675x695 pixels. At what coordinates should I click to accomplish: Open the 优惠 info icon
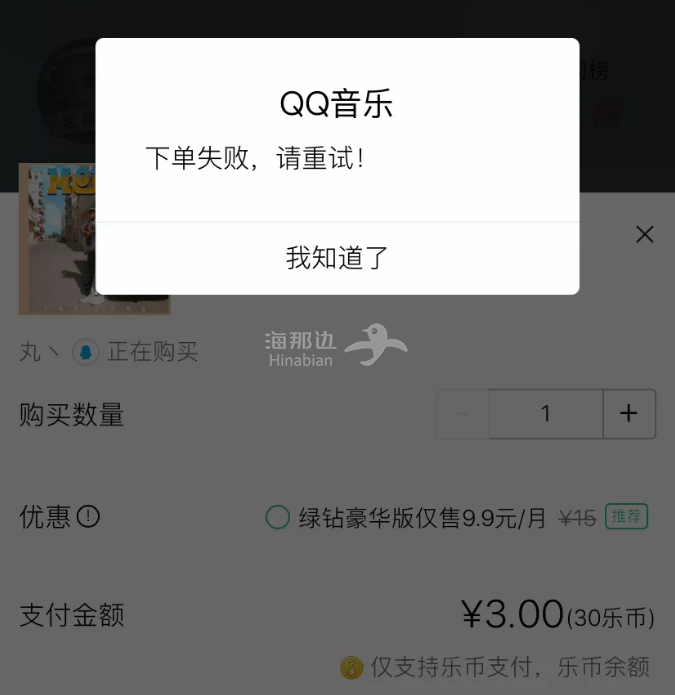click(x=89, y=517)
